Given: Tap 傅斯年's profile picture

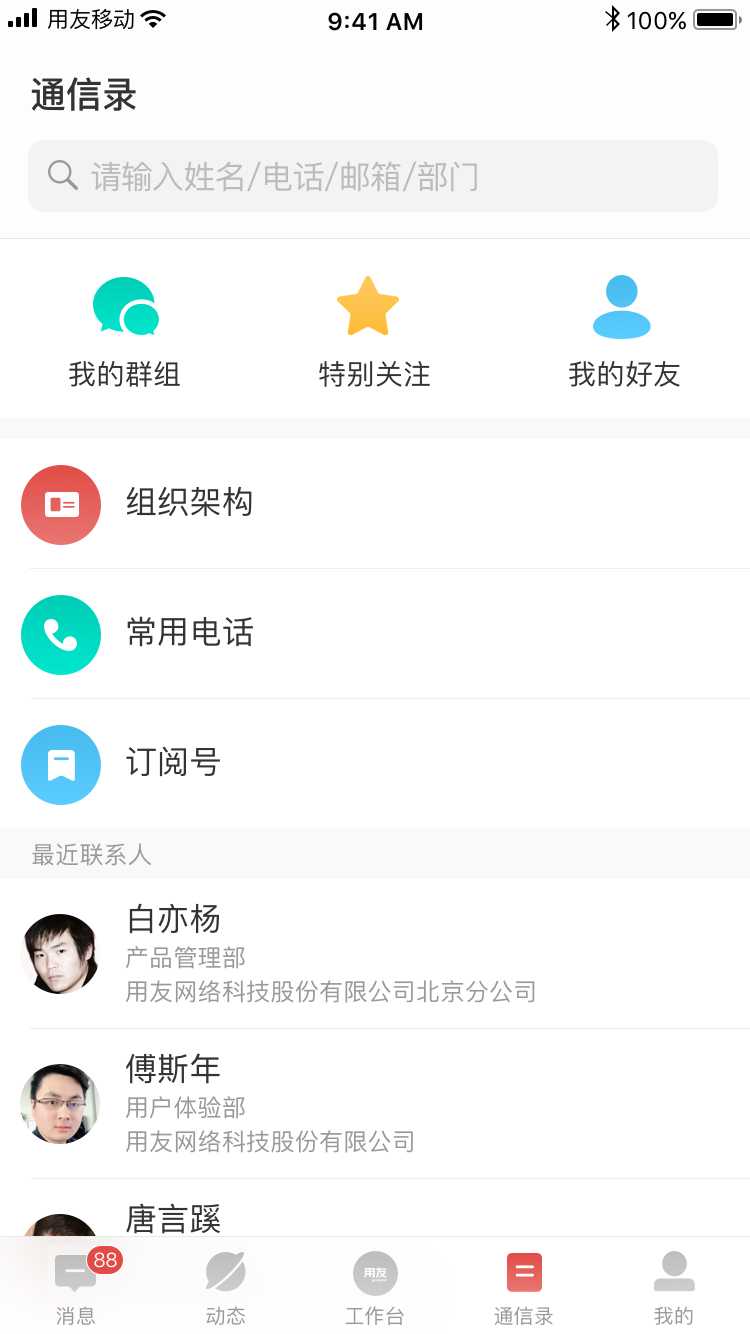Looking at the screenshot, I should pos(60,1104).
